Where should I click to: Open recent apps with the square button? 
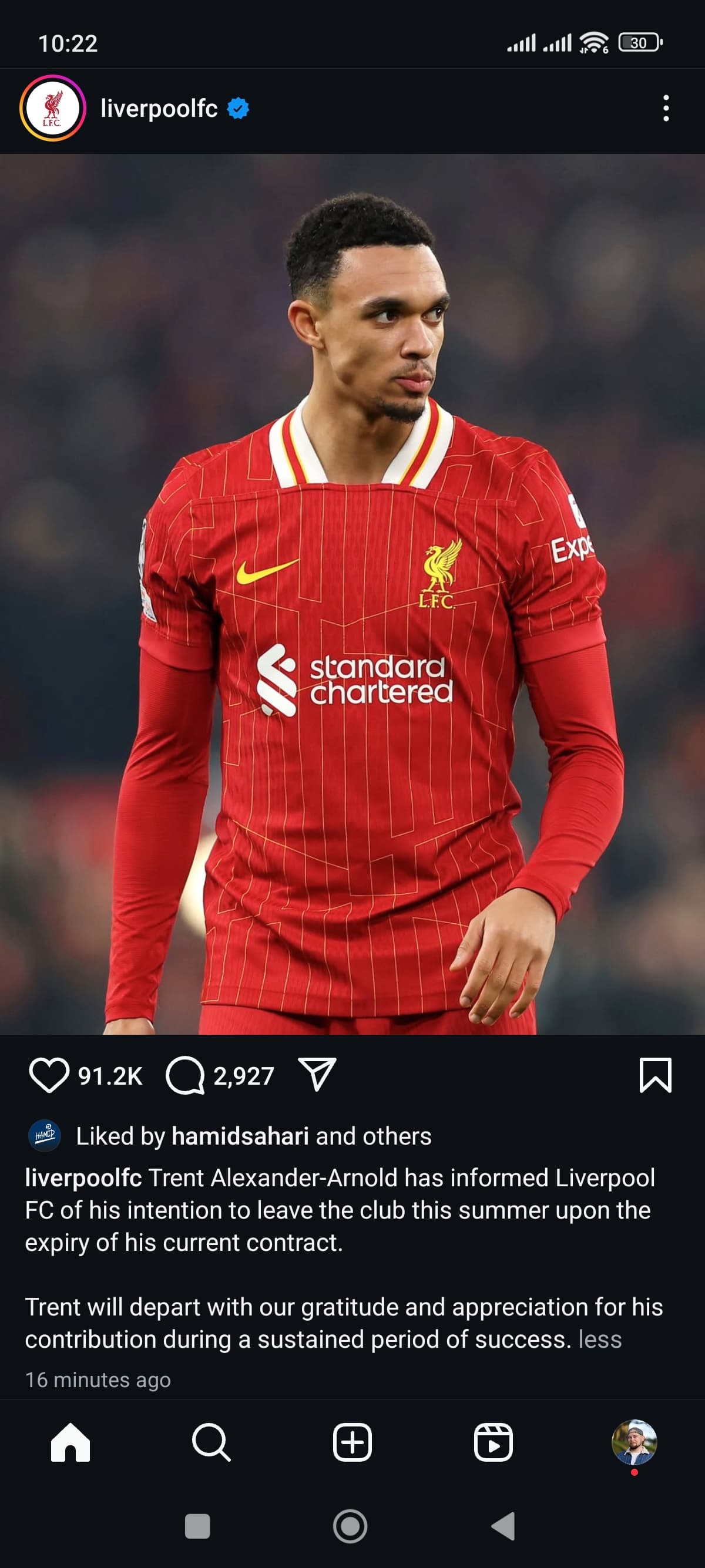(197, 1526)
